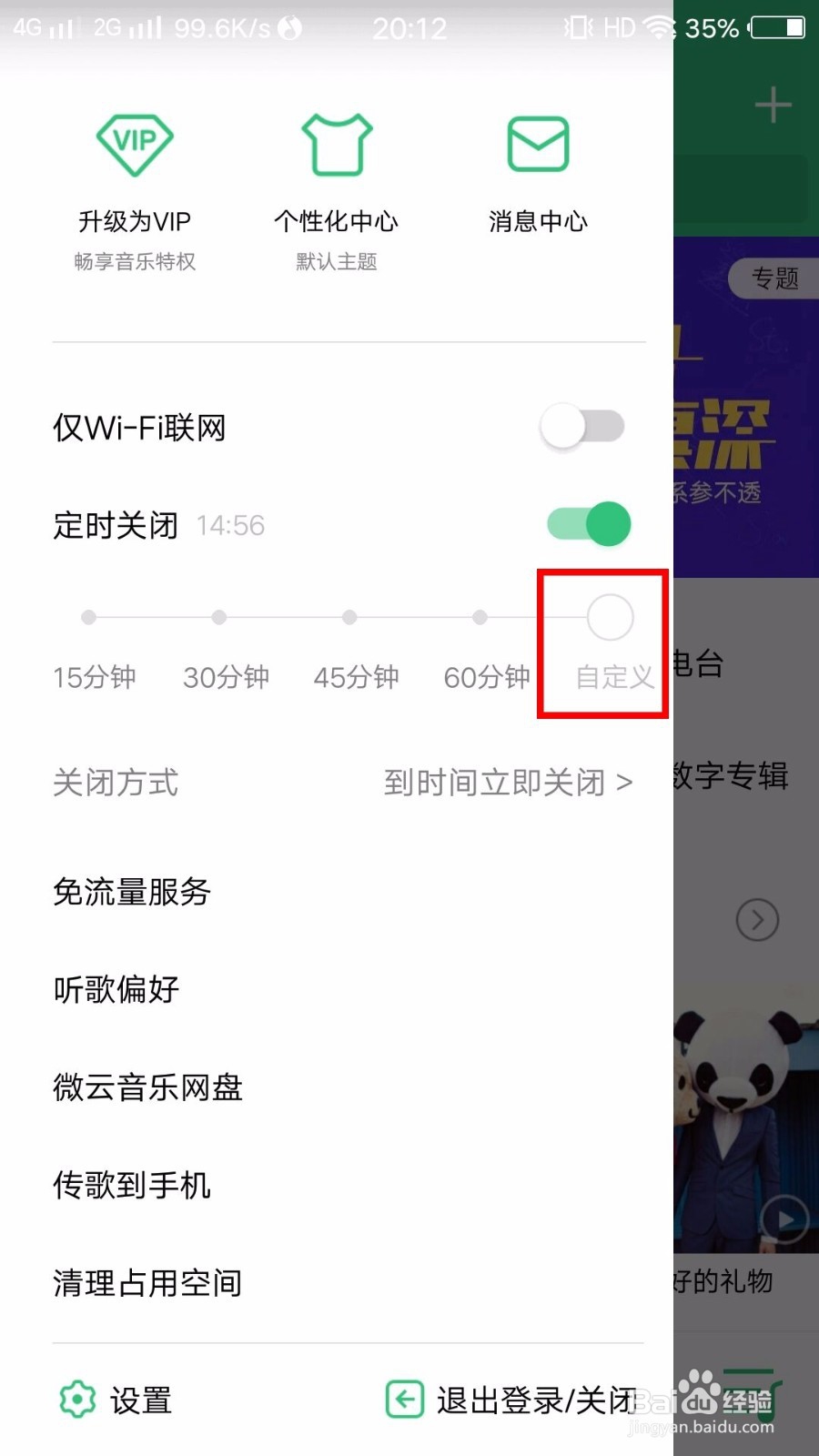Open 听歌偏好
This screenshot has height=1456, width=819.
pos(115,990)
